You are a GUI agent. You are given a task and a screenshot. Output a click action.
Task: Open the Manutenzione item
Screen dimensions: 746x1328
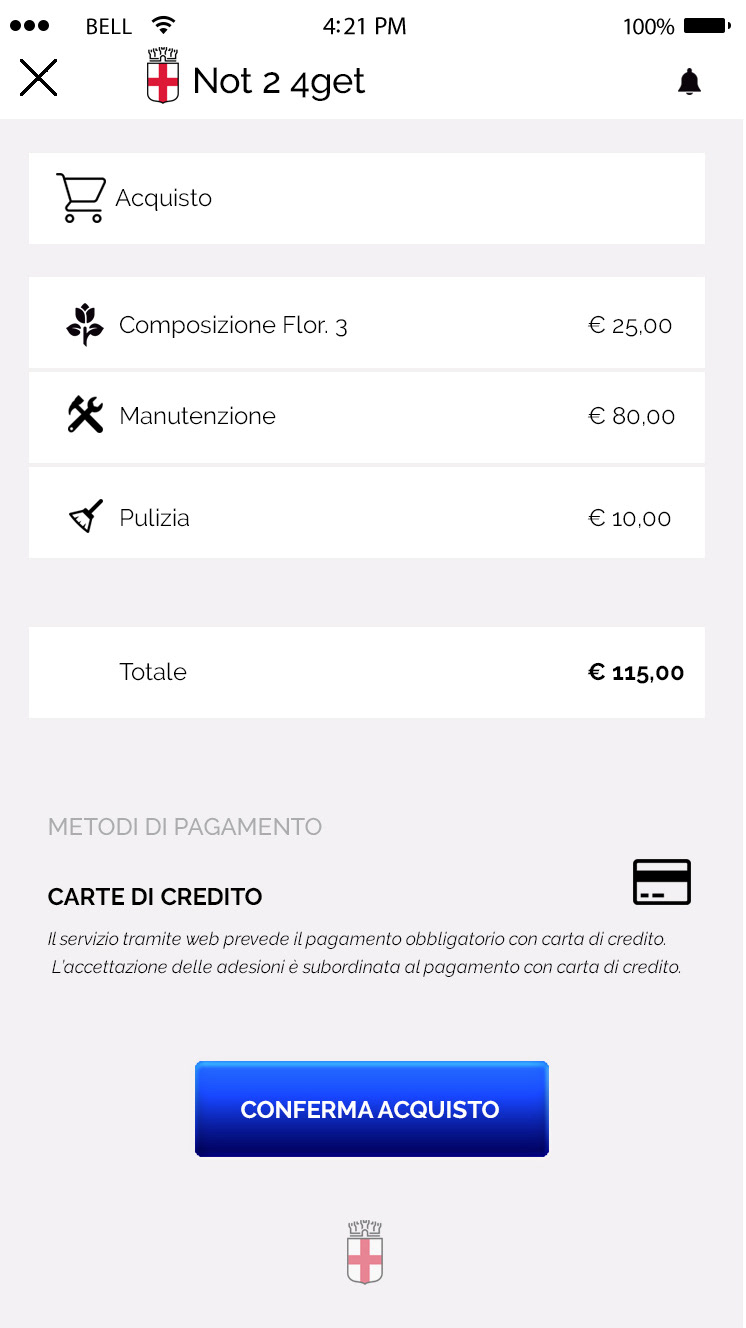pyautogui.click(x=367, y=417)
